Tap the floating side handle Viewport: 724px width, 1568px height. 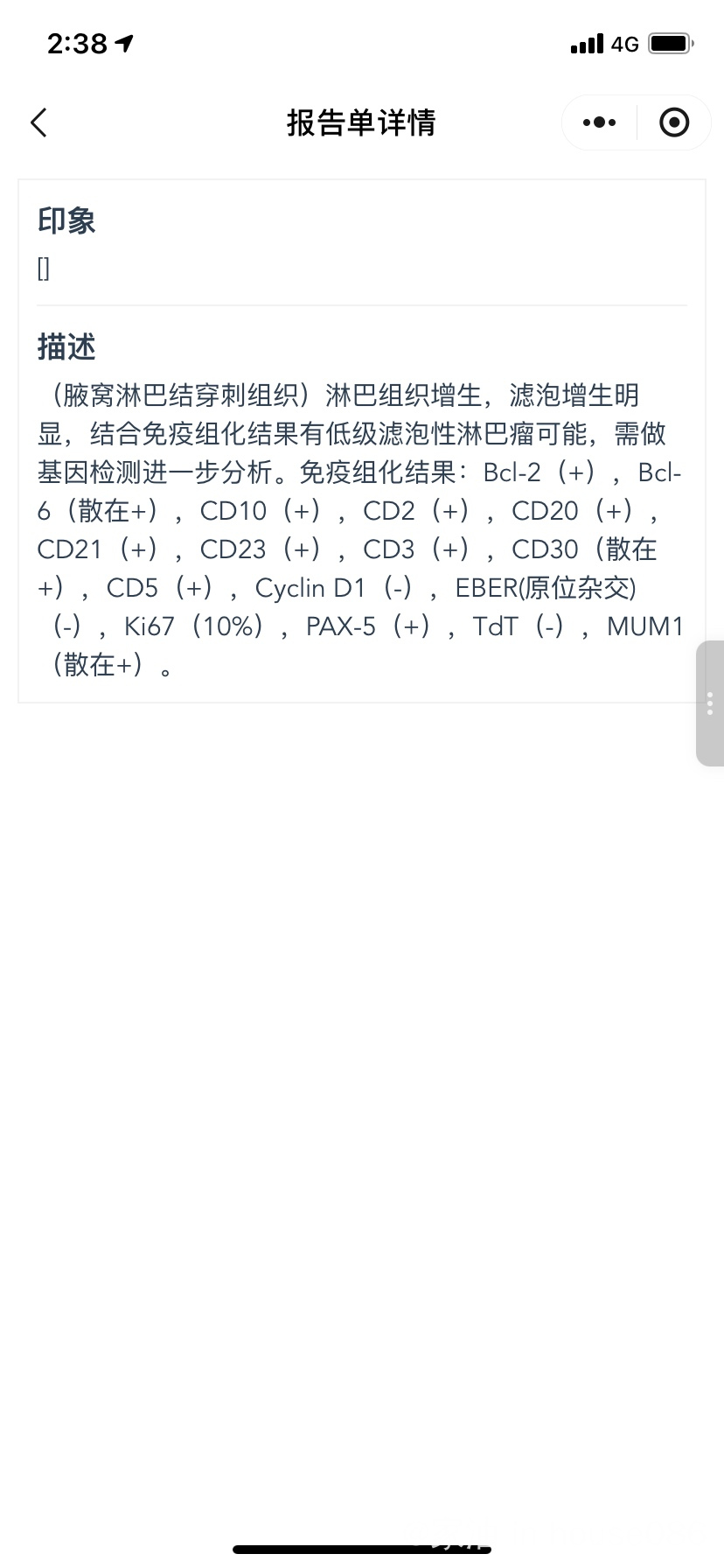(x=710, y=703)
